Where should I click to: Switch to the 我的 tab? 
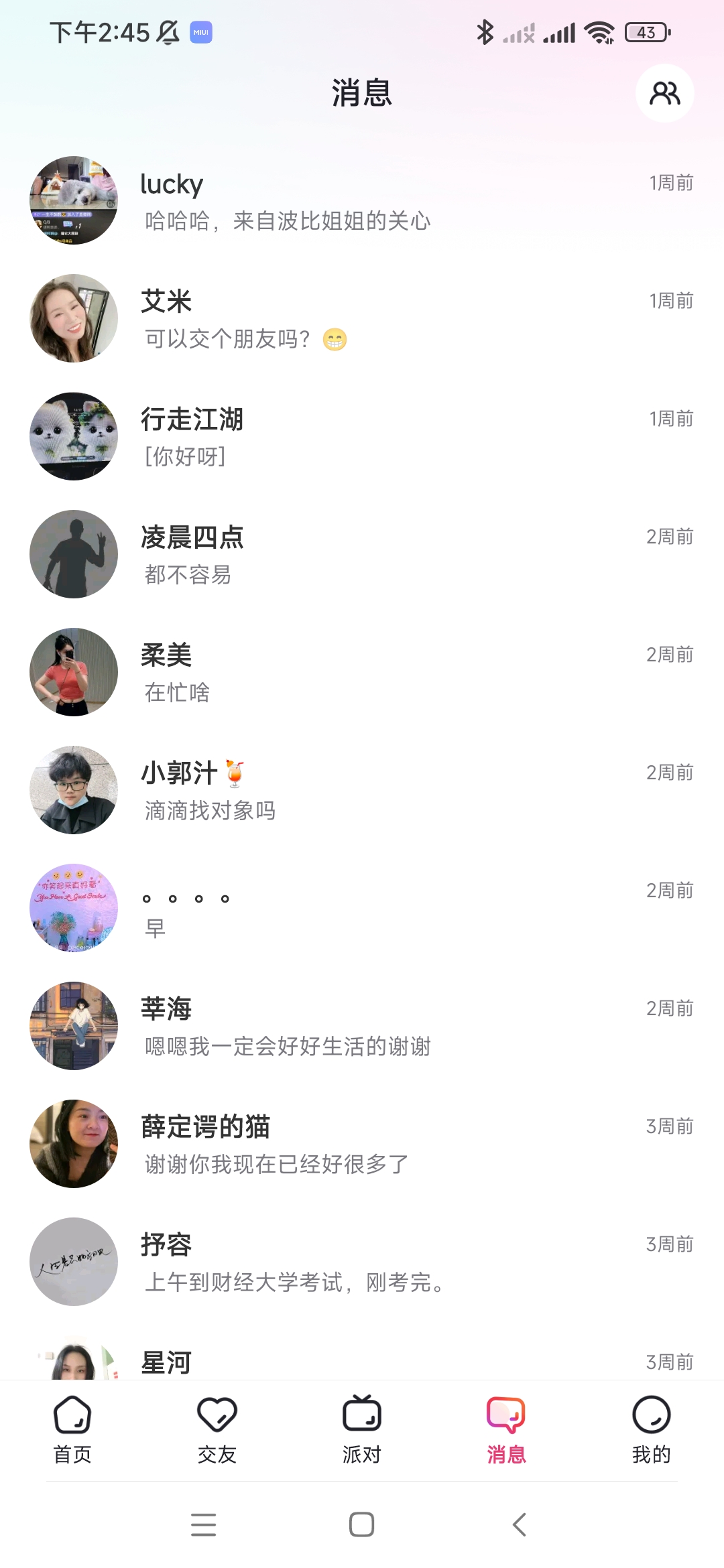652,1429
